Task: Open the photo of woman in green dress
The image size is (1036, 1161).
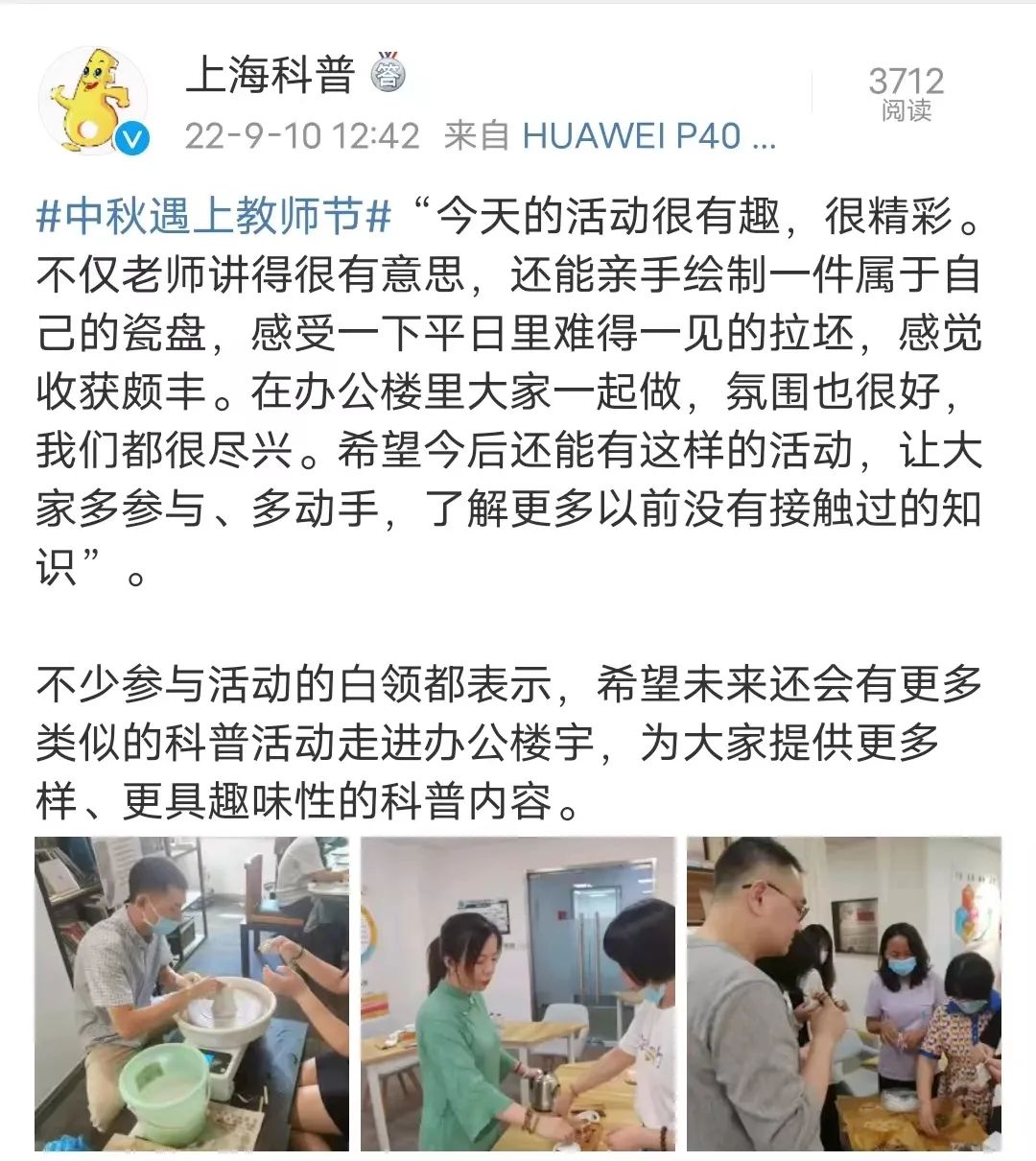Action: 518,993
